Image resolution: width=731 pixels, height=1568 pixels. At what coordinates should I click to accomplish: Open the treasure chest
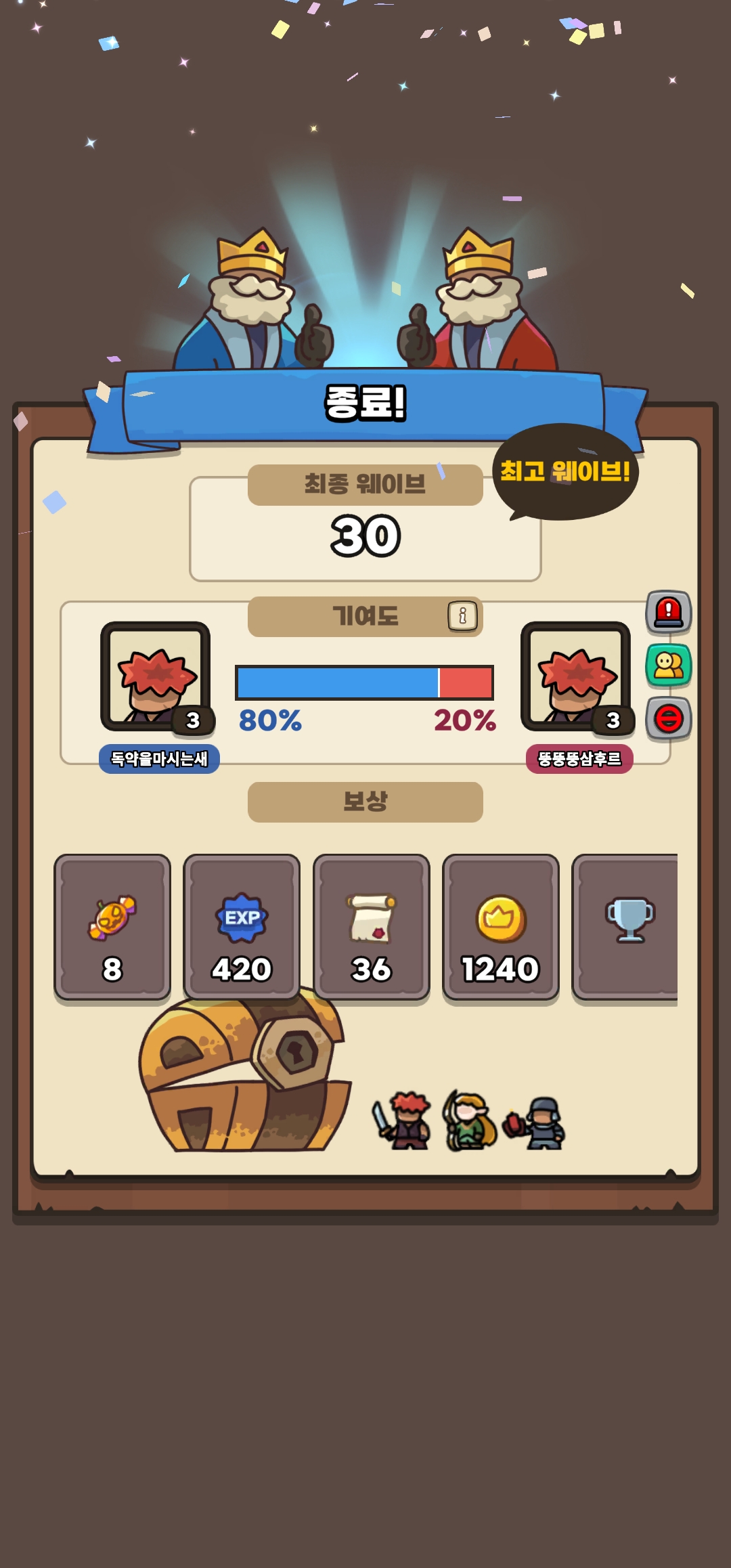coord(244,1073)
